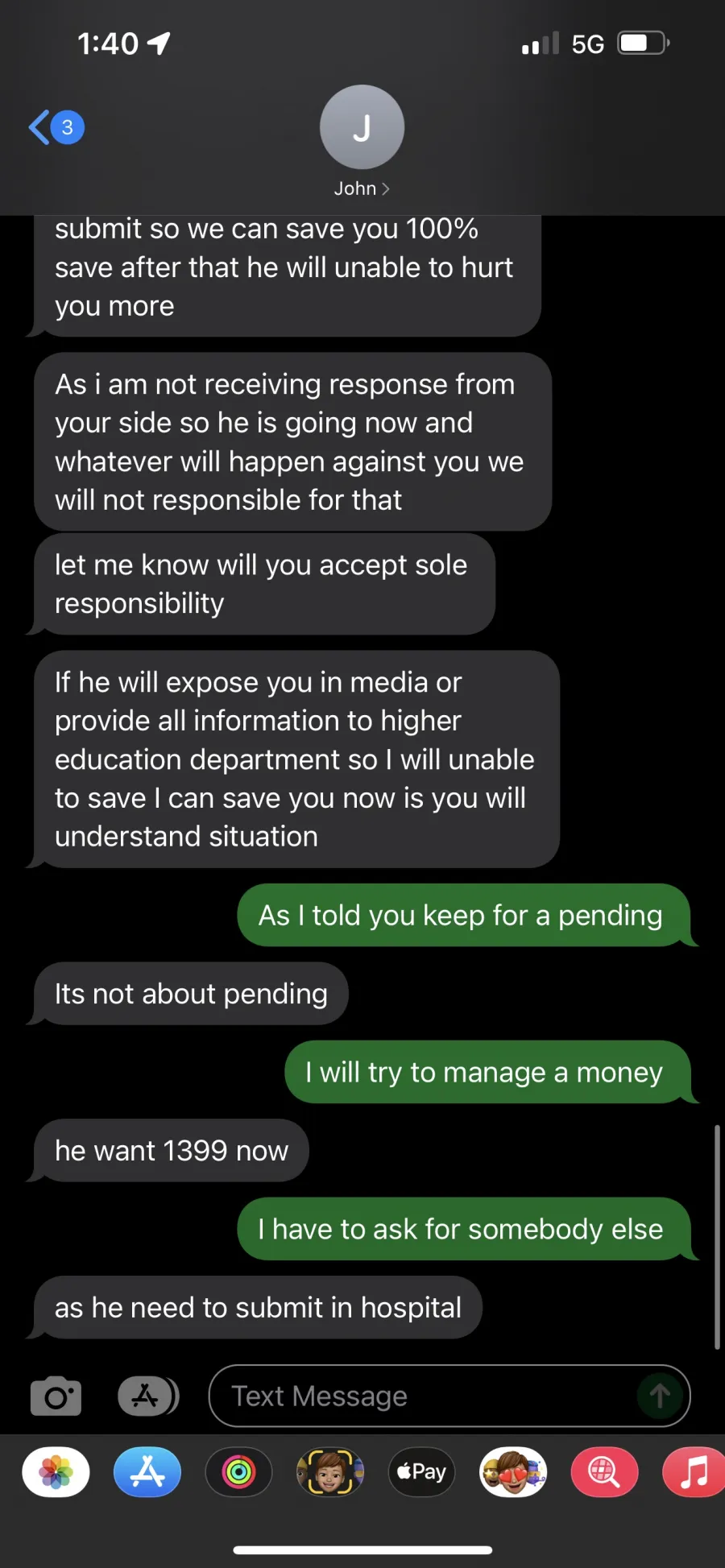This screenshot has height=1568, width=725.
Task: Open the camera to attach a photo
Action: tap(56, 1396)
